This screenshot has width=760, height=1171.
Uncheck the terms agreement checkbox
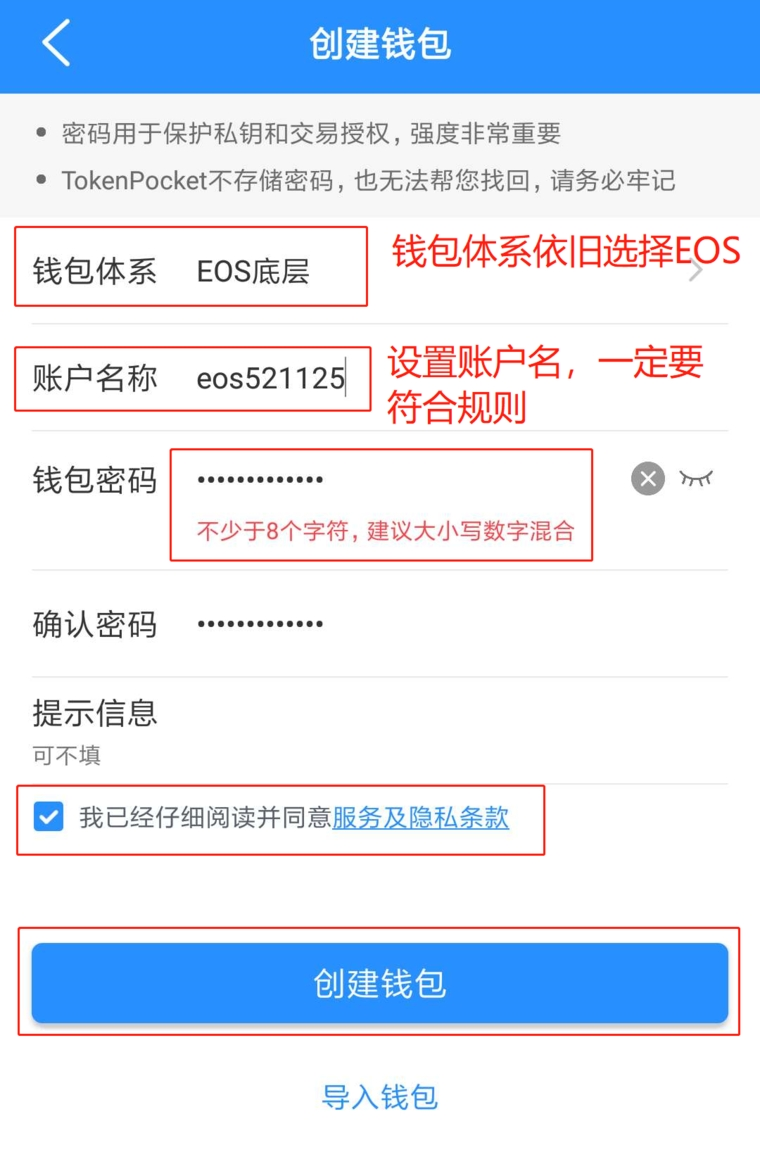(48, 817)
